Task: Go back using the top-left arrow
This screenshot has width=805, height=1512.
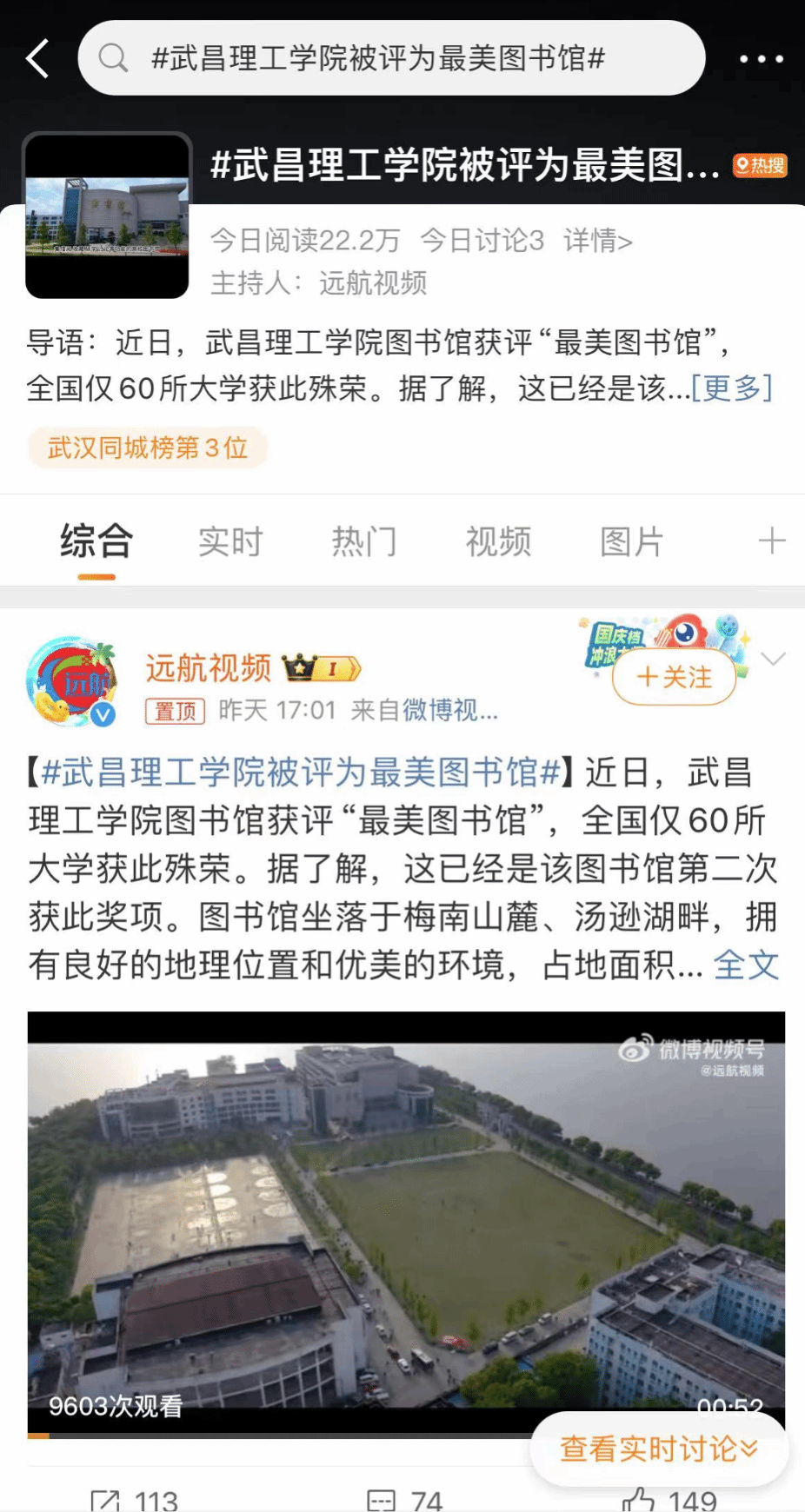Action: [37, 58]
